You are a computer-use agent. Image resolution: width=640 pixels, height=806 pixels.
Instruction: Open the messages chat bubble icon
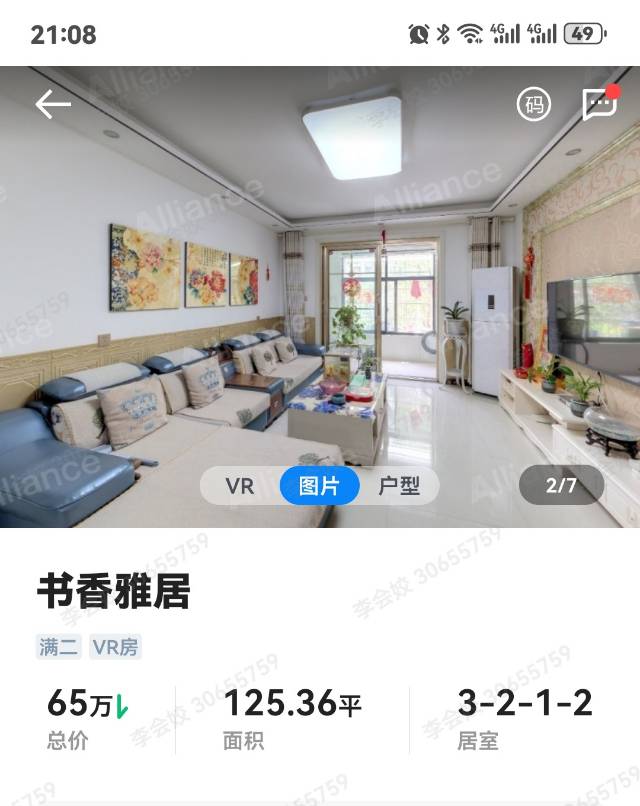click(599, 104)
